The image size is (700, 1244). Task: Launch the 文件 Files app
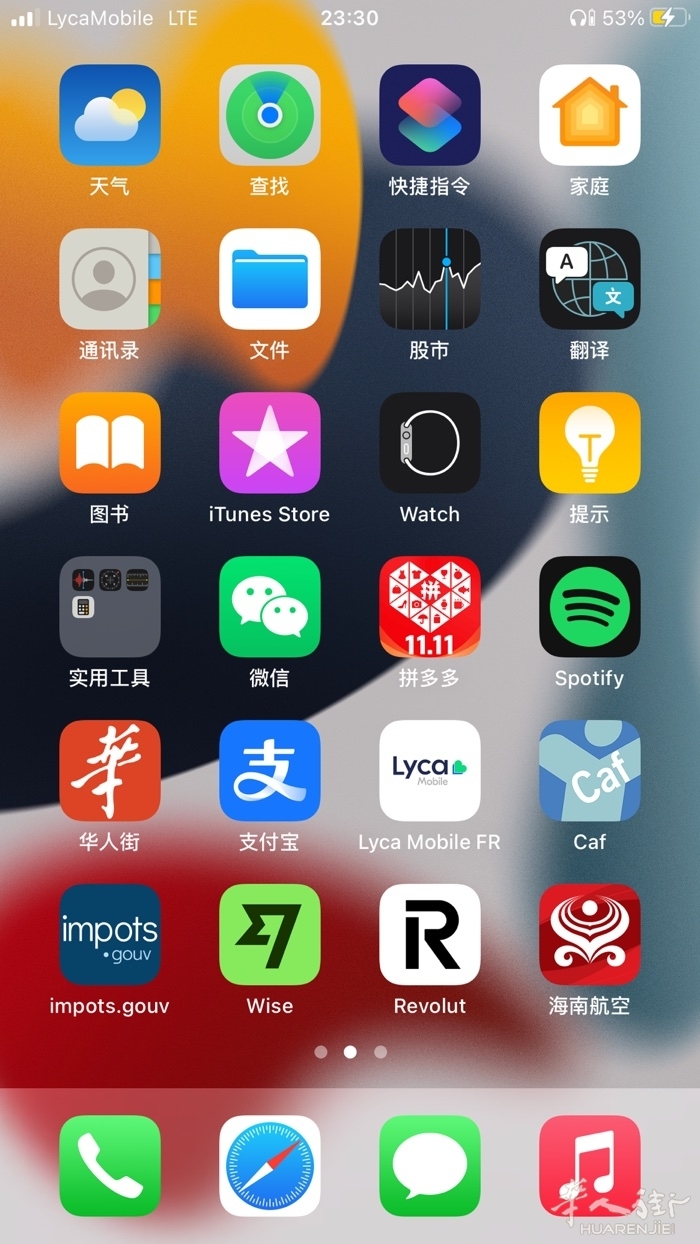(x=270, y=279)
